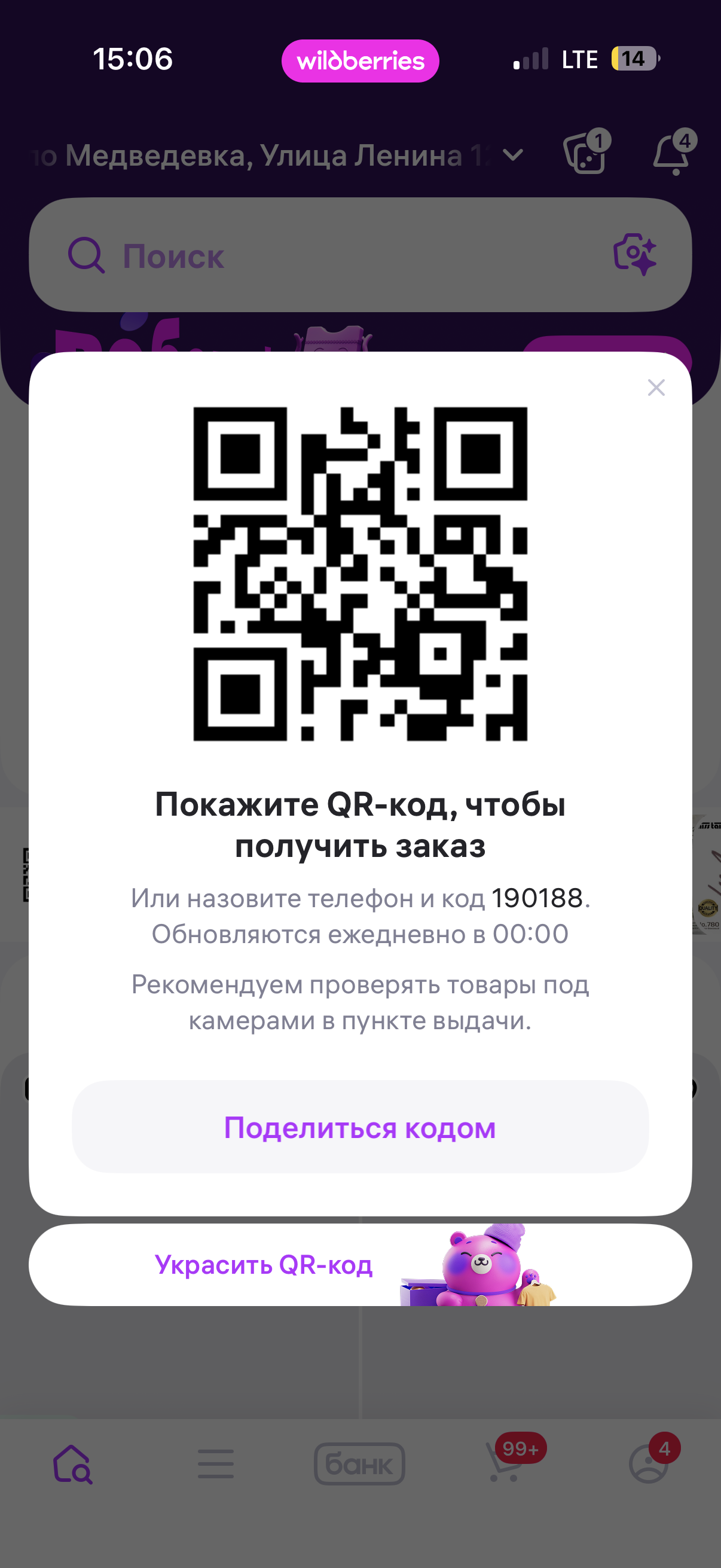Open the catalog menu tab
Image resolution: width=721 pixels, height=1568 pixels.
click(216, 1464)
